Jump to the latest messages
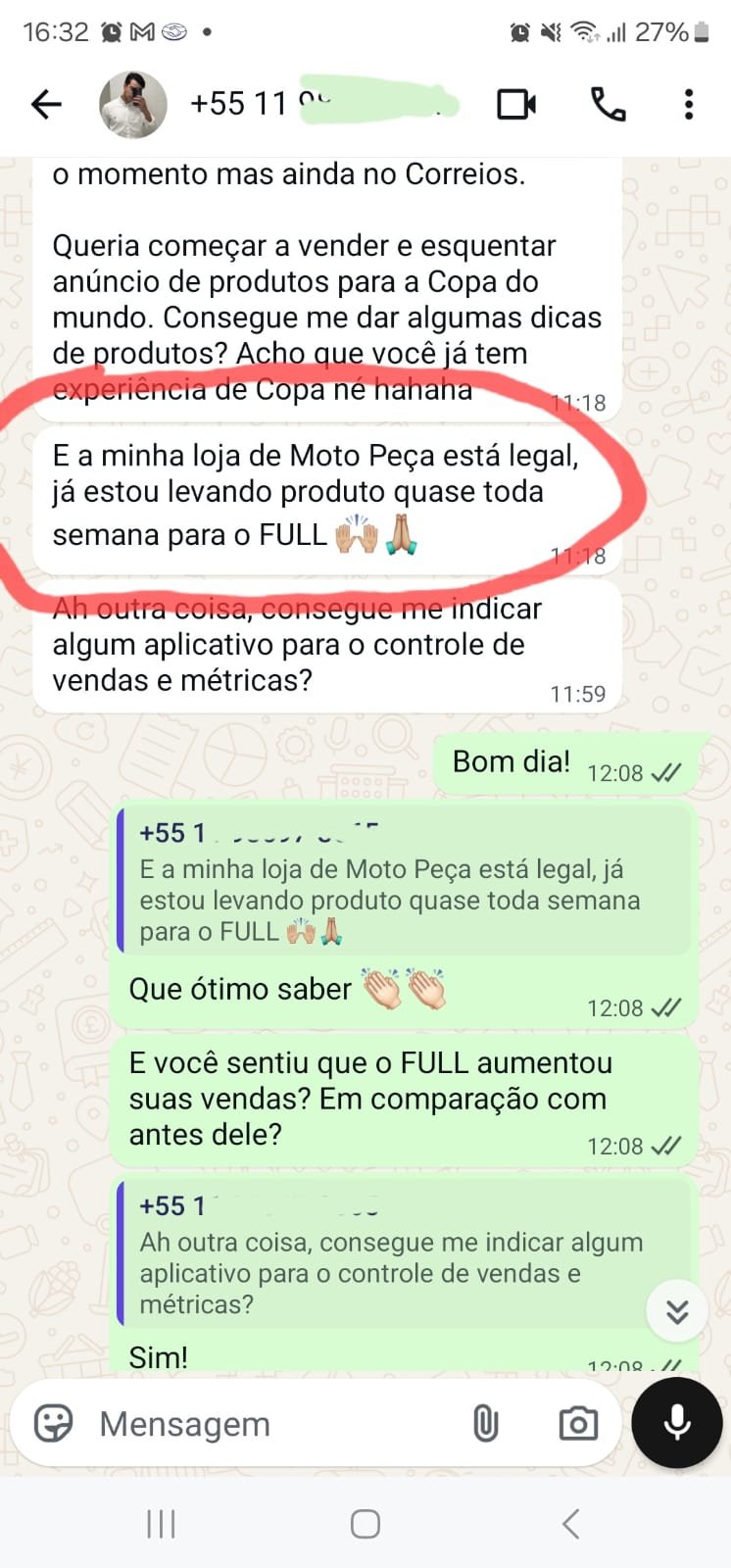Image resolution: width=731 pixels, height=1568 pixels. coord(677,1311)
